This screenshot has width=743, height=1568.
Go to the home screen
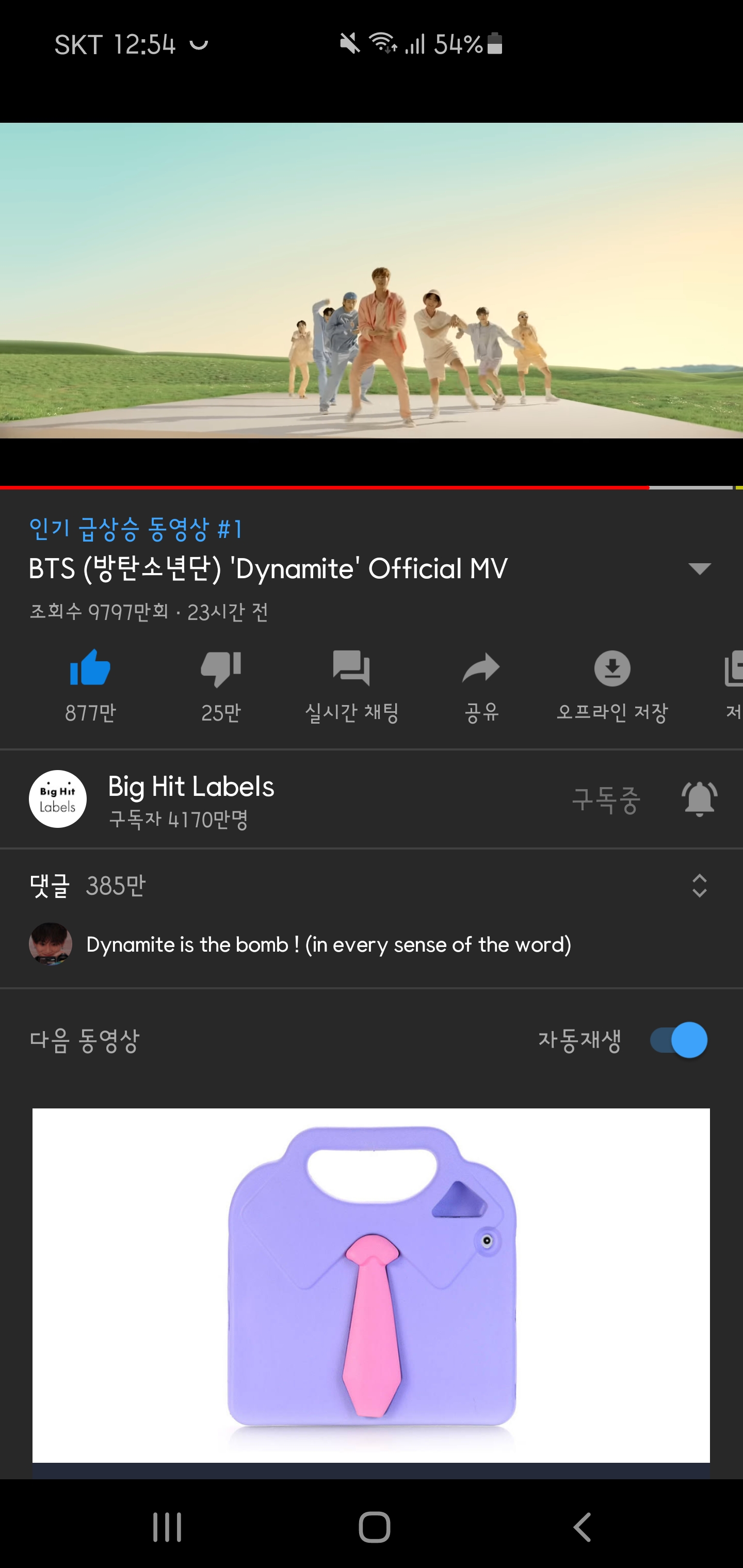click(x=374, y=1527)
